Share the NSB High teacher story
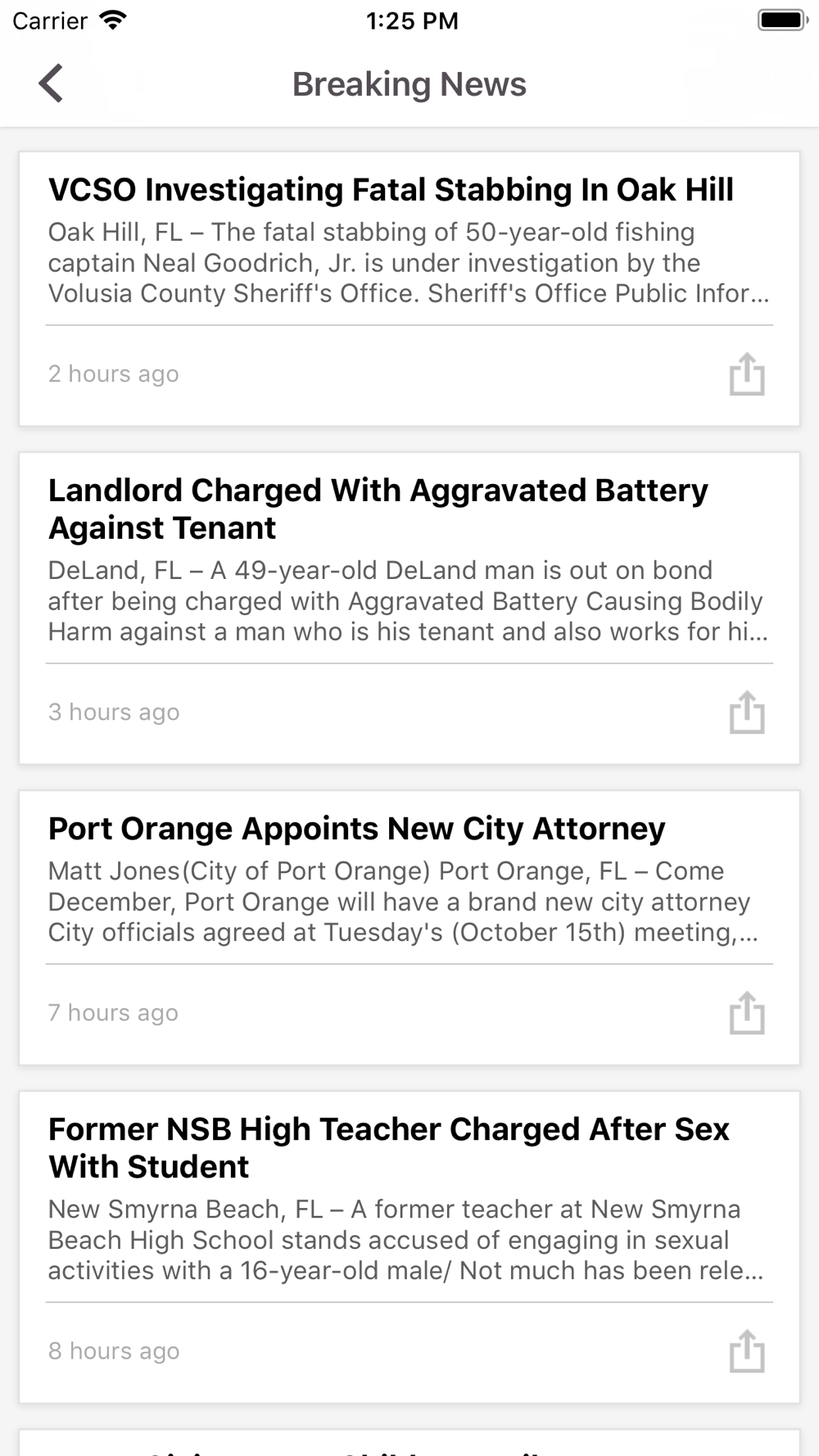 click(x=747, y=1351)
